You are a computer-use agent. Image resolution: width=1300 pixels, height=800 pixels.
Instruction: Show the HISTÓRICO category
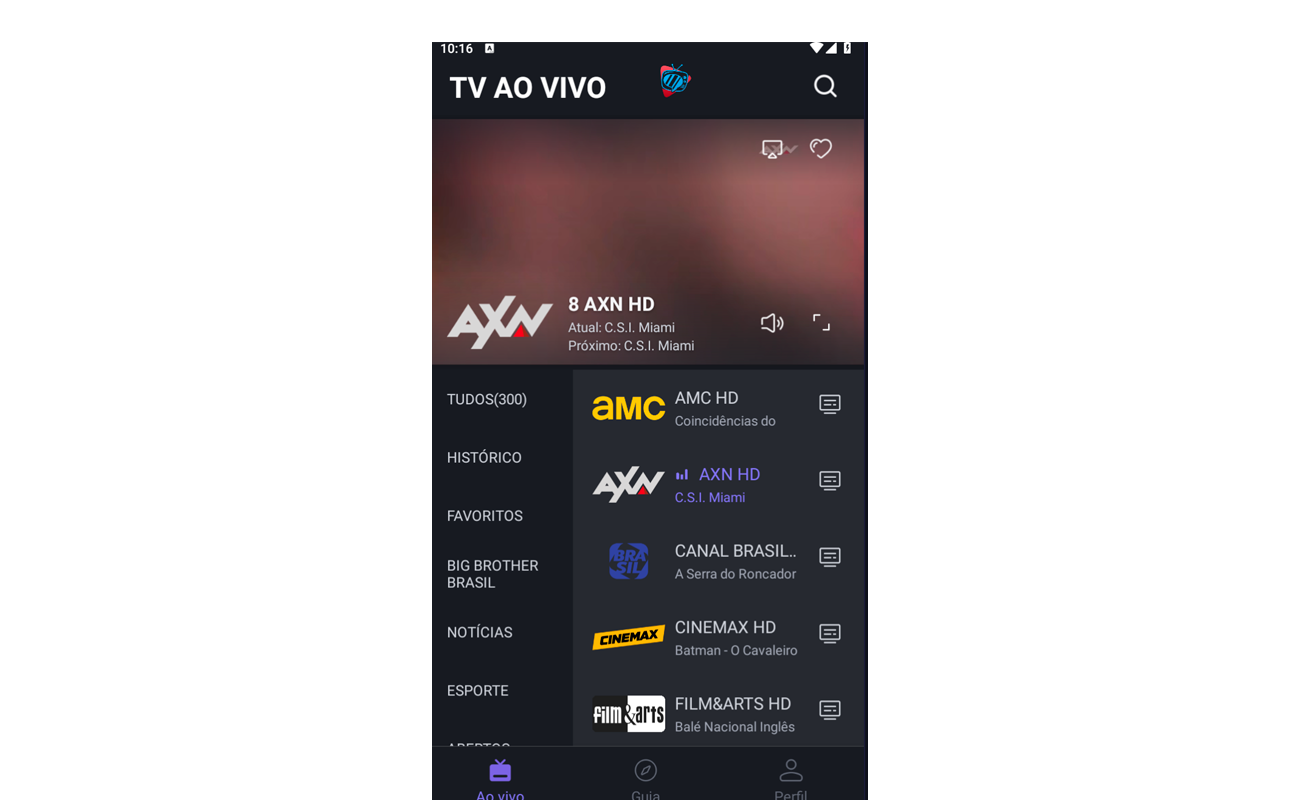[484, 458]
